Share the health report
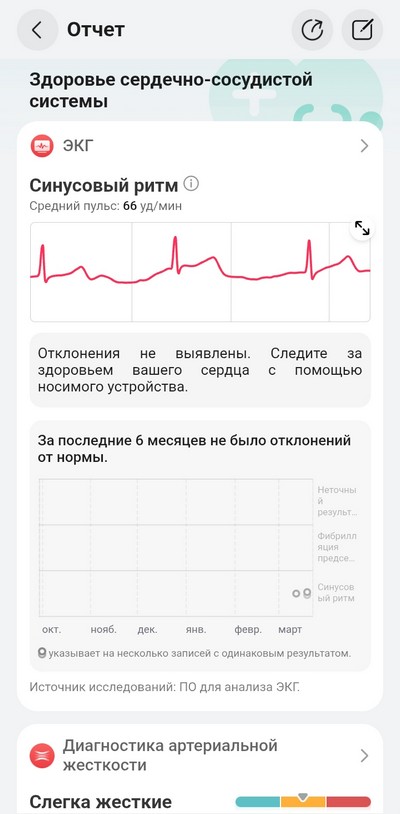Screen dimensions: 400x814 [312, 30]
